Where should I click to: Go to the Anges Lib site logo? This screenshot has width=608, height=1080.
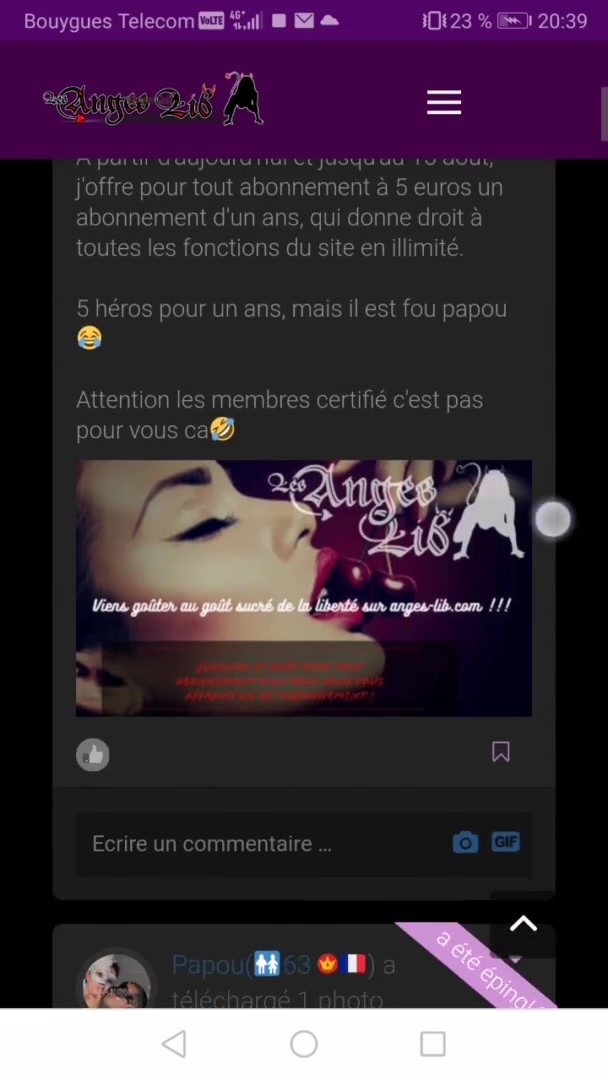click(x=153, y=102)
